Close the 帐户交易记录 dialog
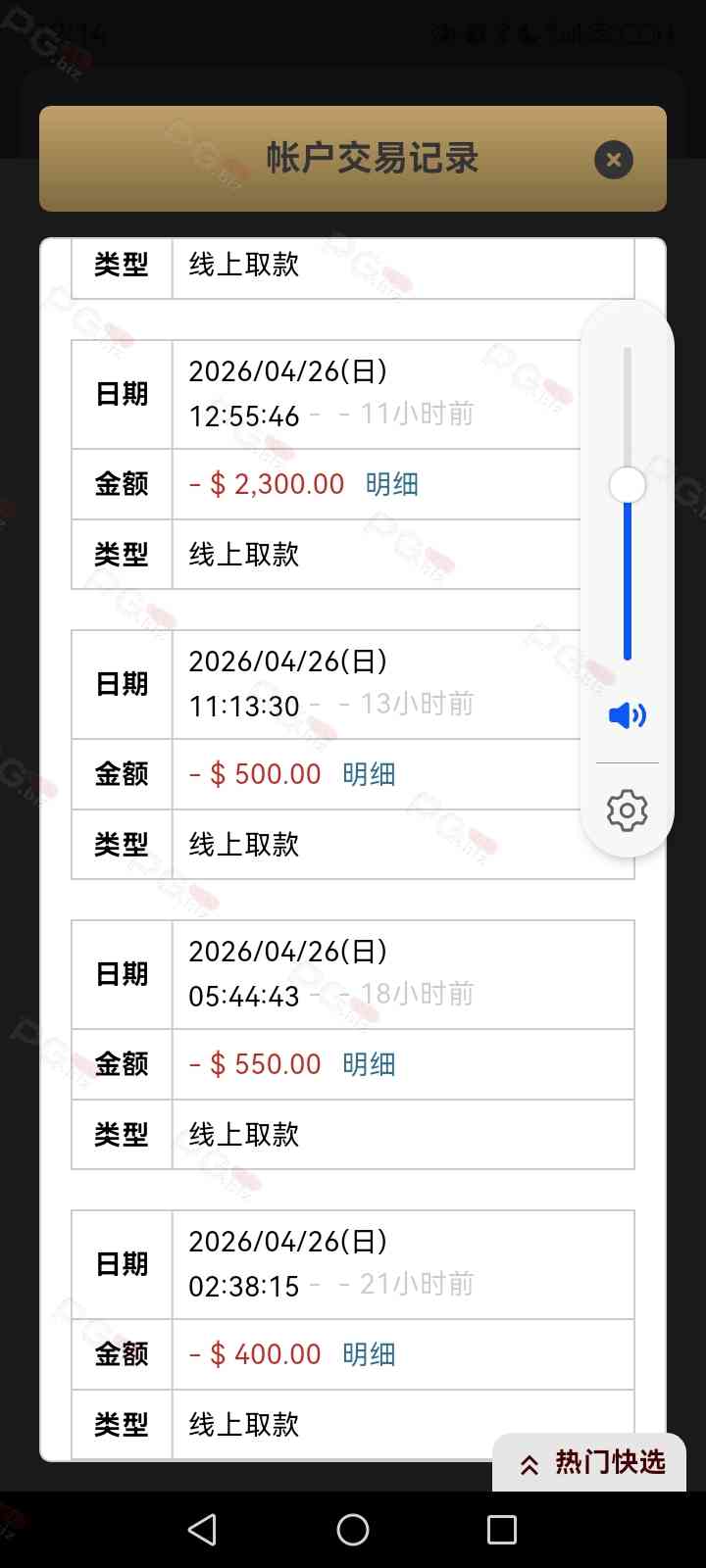 click(614, 160)
